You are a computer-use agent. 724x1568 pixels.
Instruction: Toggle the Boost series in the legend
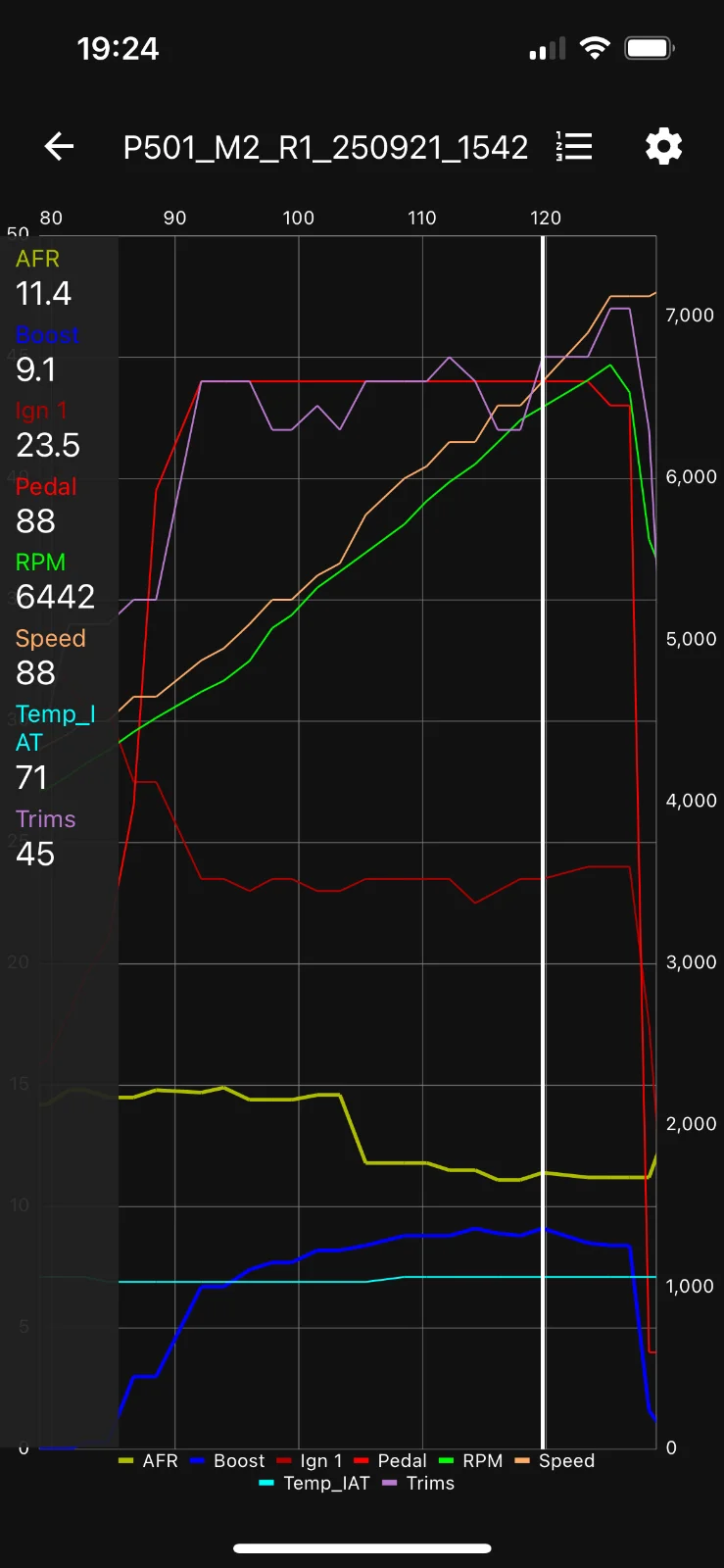point(227,1461)
